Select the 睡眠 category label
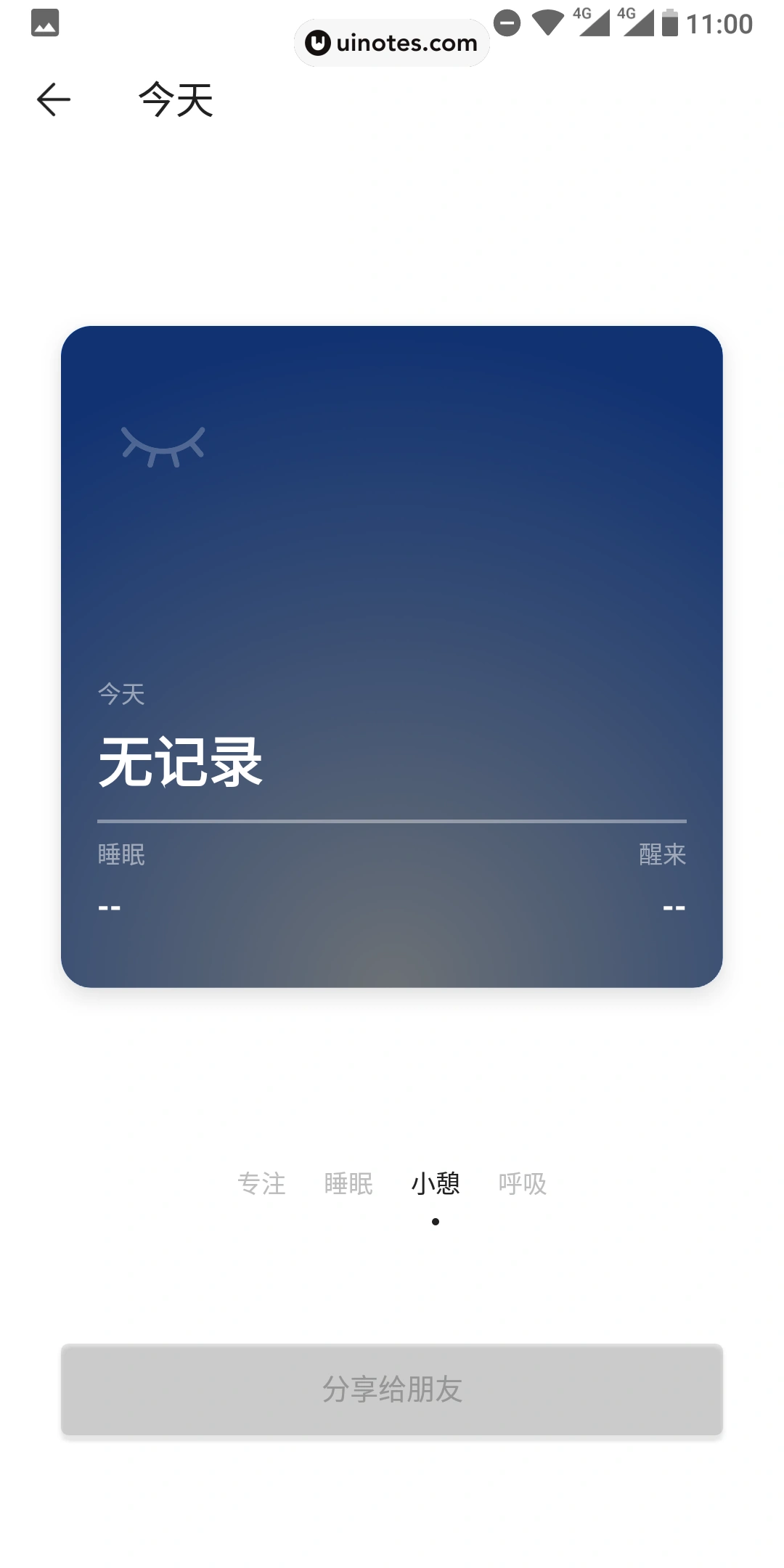This screenshot has height=1568, width=784. pyautogui.click(x=349, y=1183)
